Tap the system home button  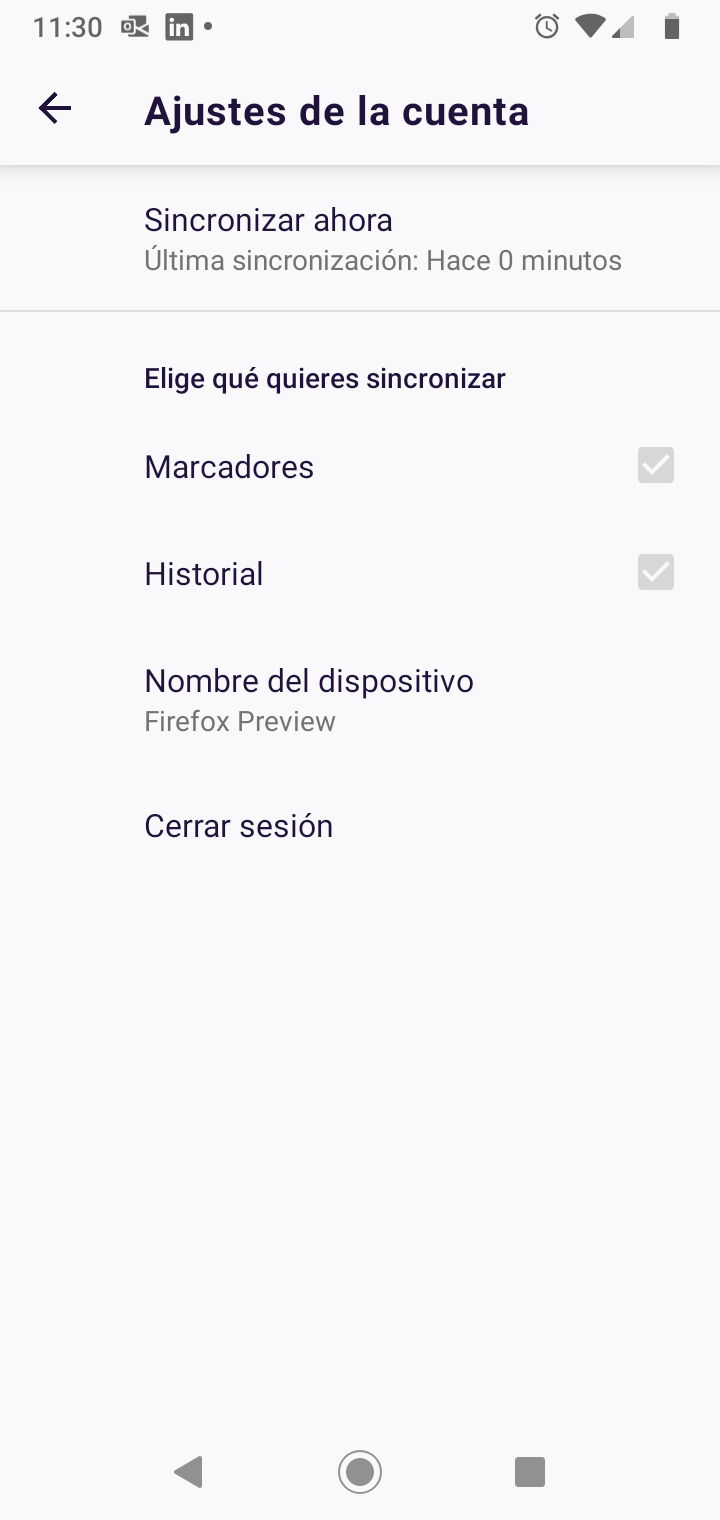coord(360,1471)
